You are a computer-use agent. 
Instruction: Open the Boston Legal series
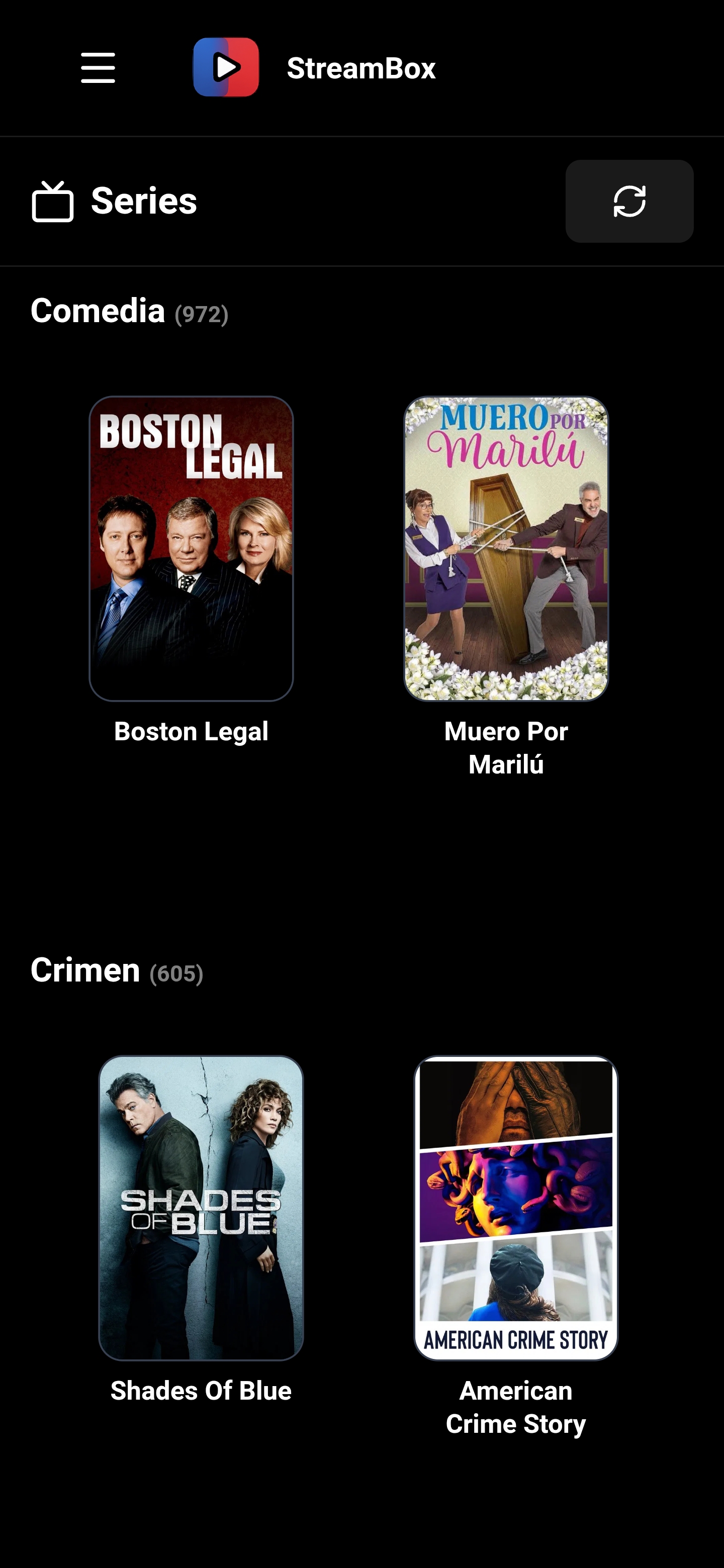tap(191, 548)
